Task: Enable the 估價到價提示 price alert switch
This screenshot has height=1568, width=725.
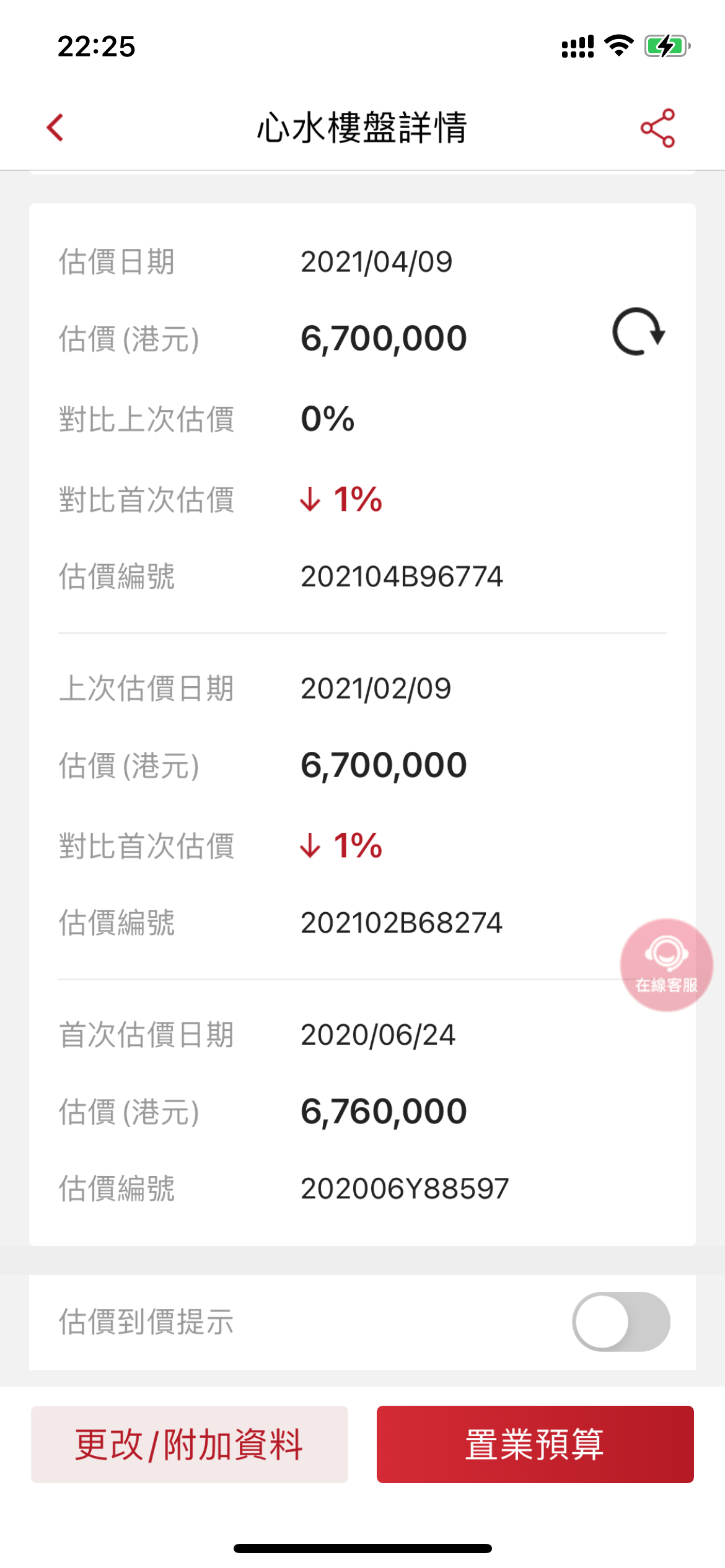Action: (621, 1322)
